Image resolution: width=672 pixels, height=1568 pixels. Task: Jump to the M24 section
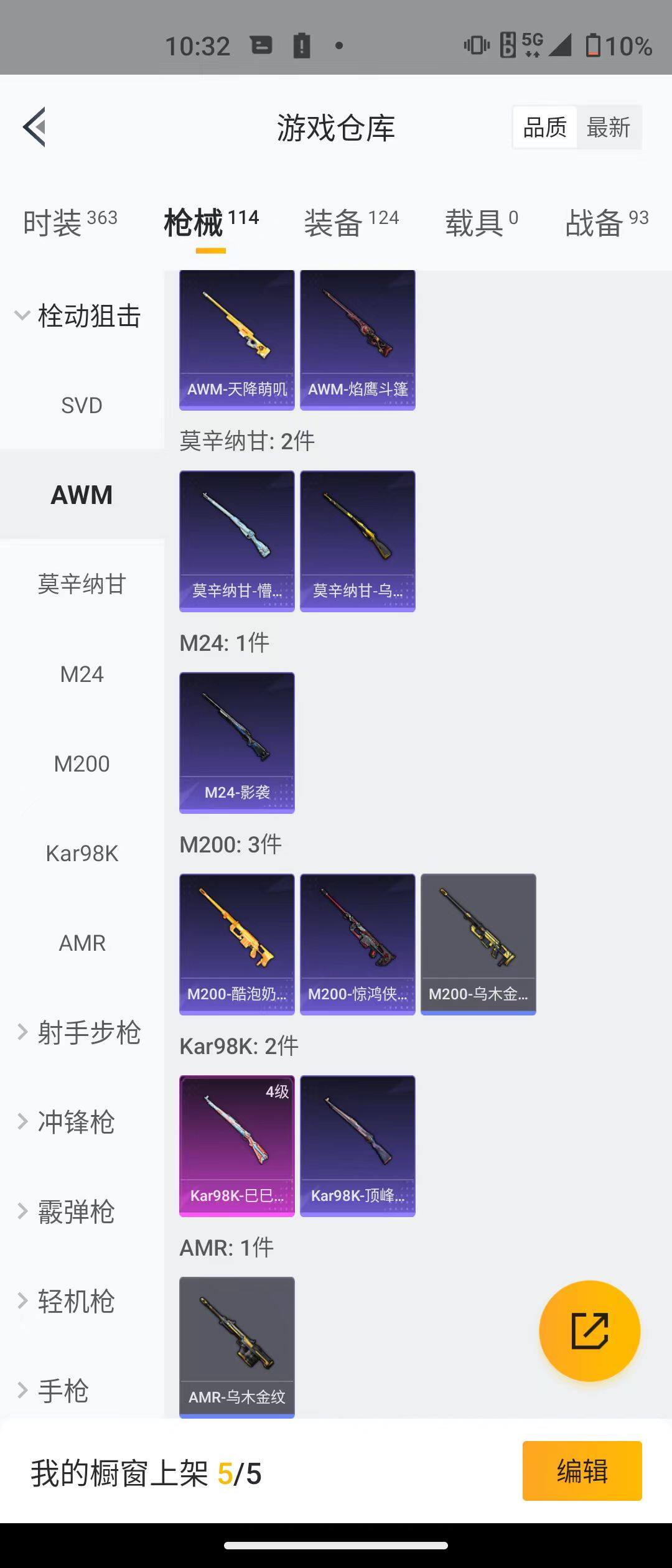[82, 674]
